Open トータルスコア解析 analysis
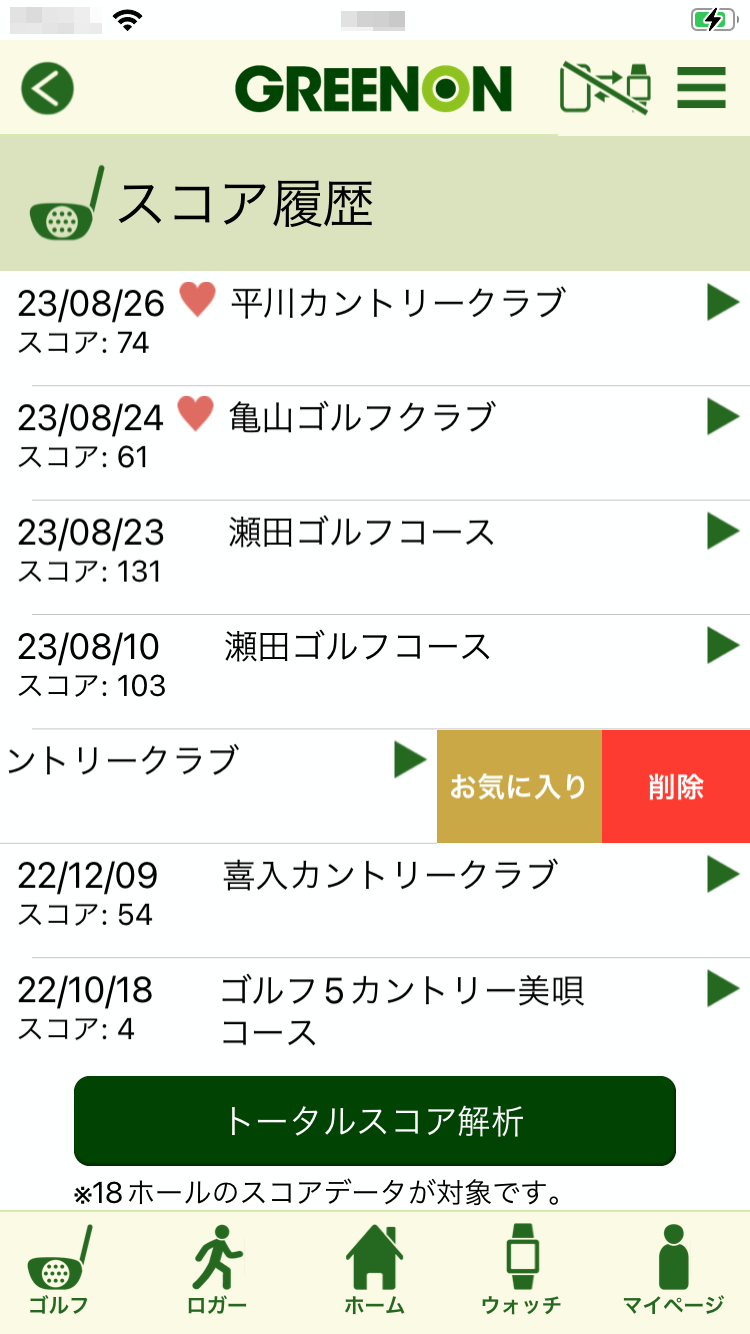The image size is (750, 1334). [x=375, y=1121]
